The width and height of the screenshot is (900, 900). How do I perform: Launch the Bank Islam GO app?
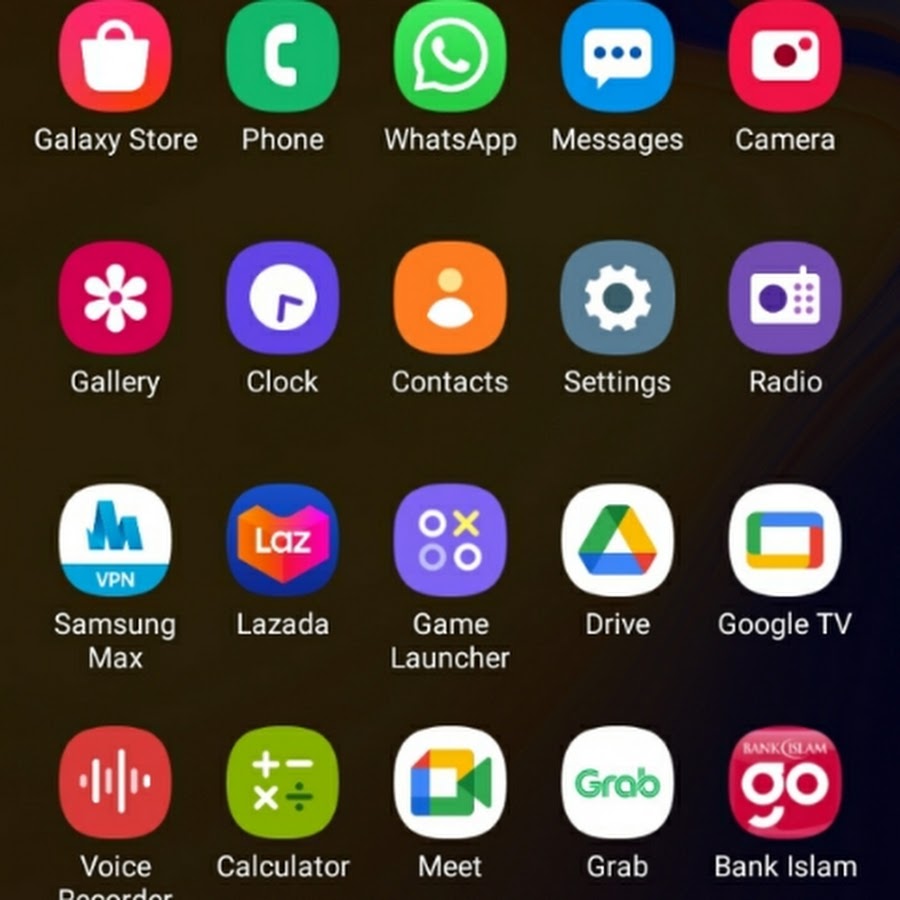tap(785, 782)
